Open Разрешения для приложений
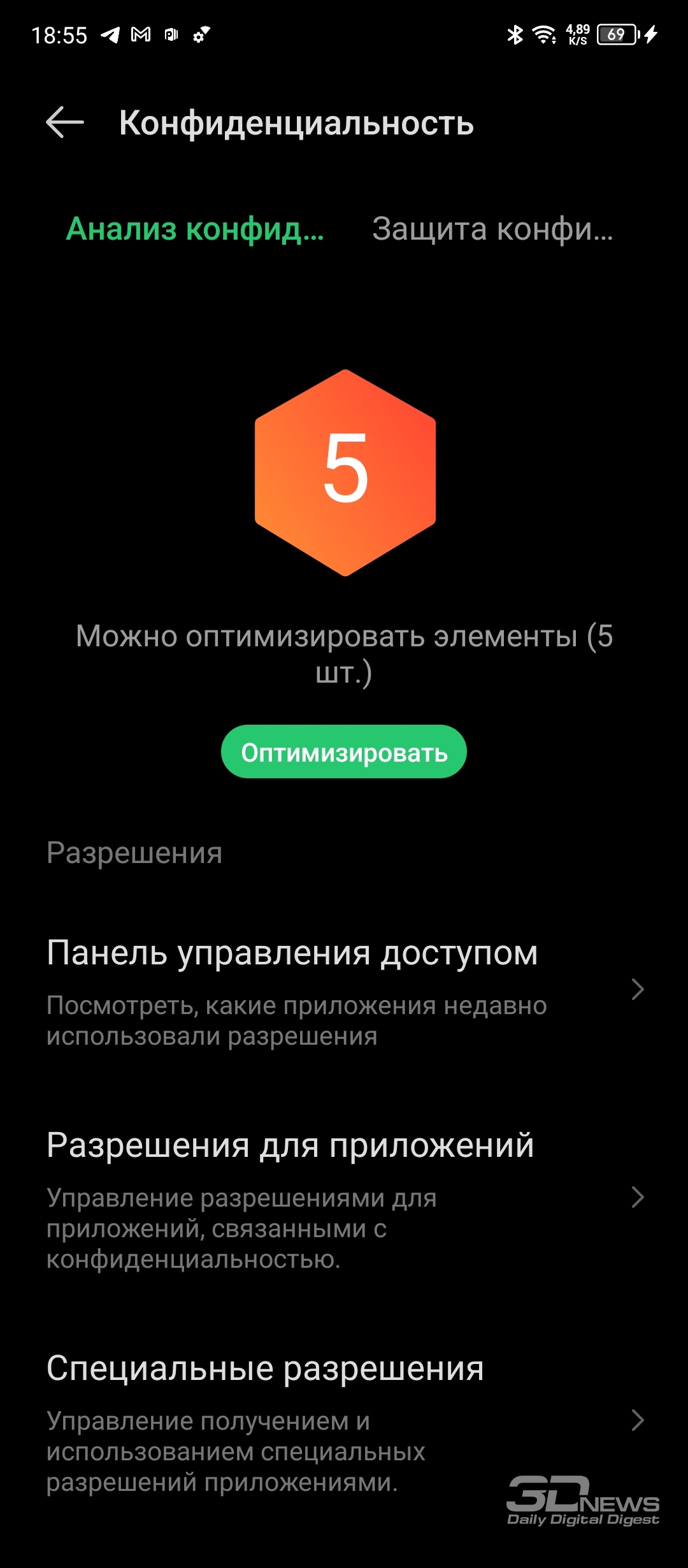 [x=344, y=1198]
